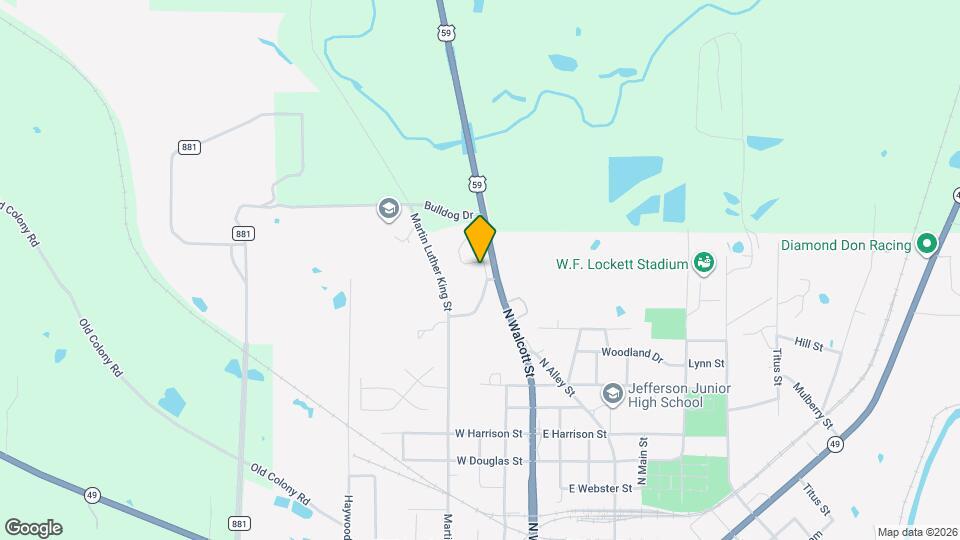Tap the orange location marker pin
This screenshot has height=540, width=960.
[x=480, y=238]
